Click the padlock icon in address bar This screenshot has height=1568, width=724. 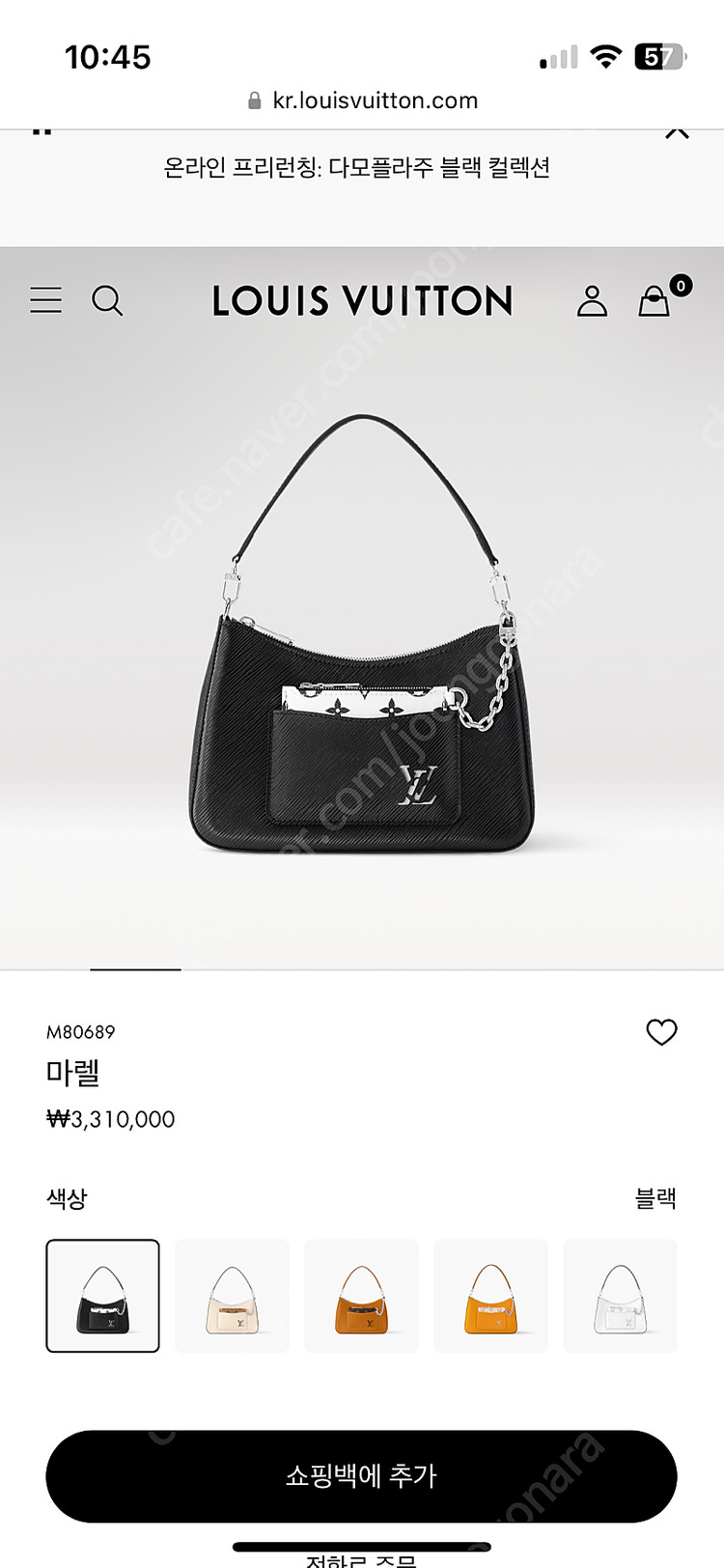tap(254, 99)
